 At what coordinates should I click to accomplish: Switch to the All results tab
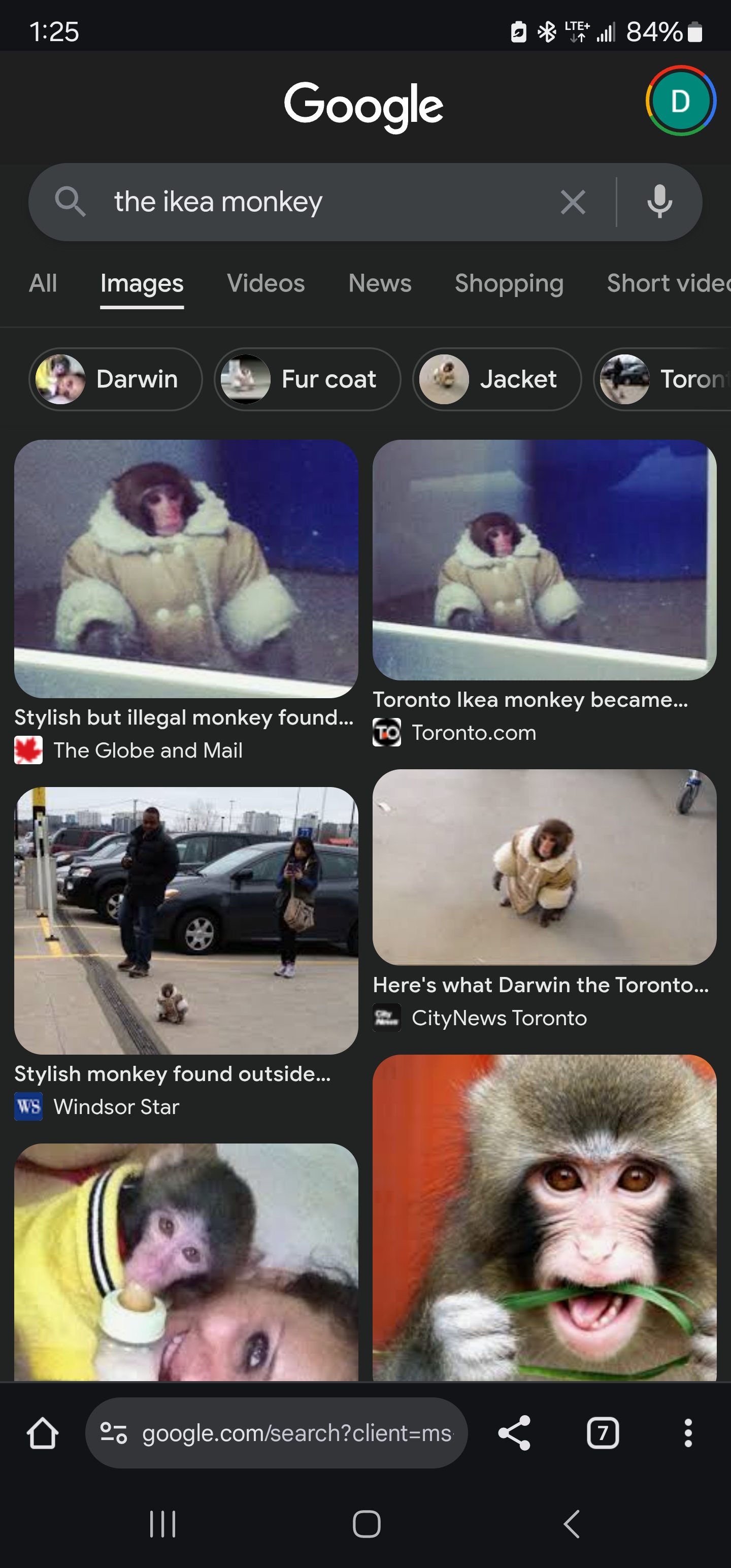pos(43,284)
